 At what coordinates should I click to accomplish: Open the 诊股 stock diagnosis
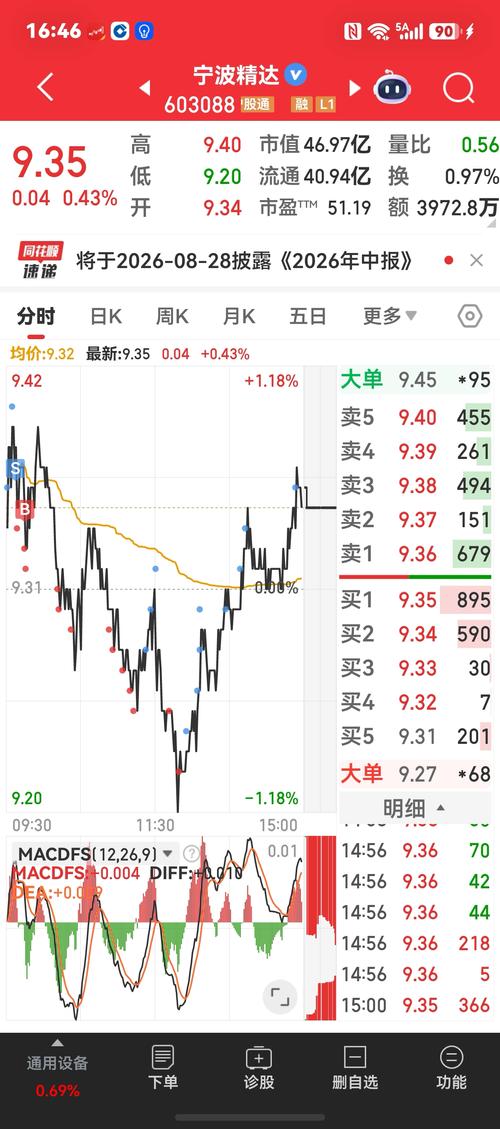click(259, 1068)
